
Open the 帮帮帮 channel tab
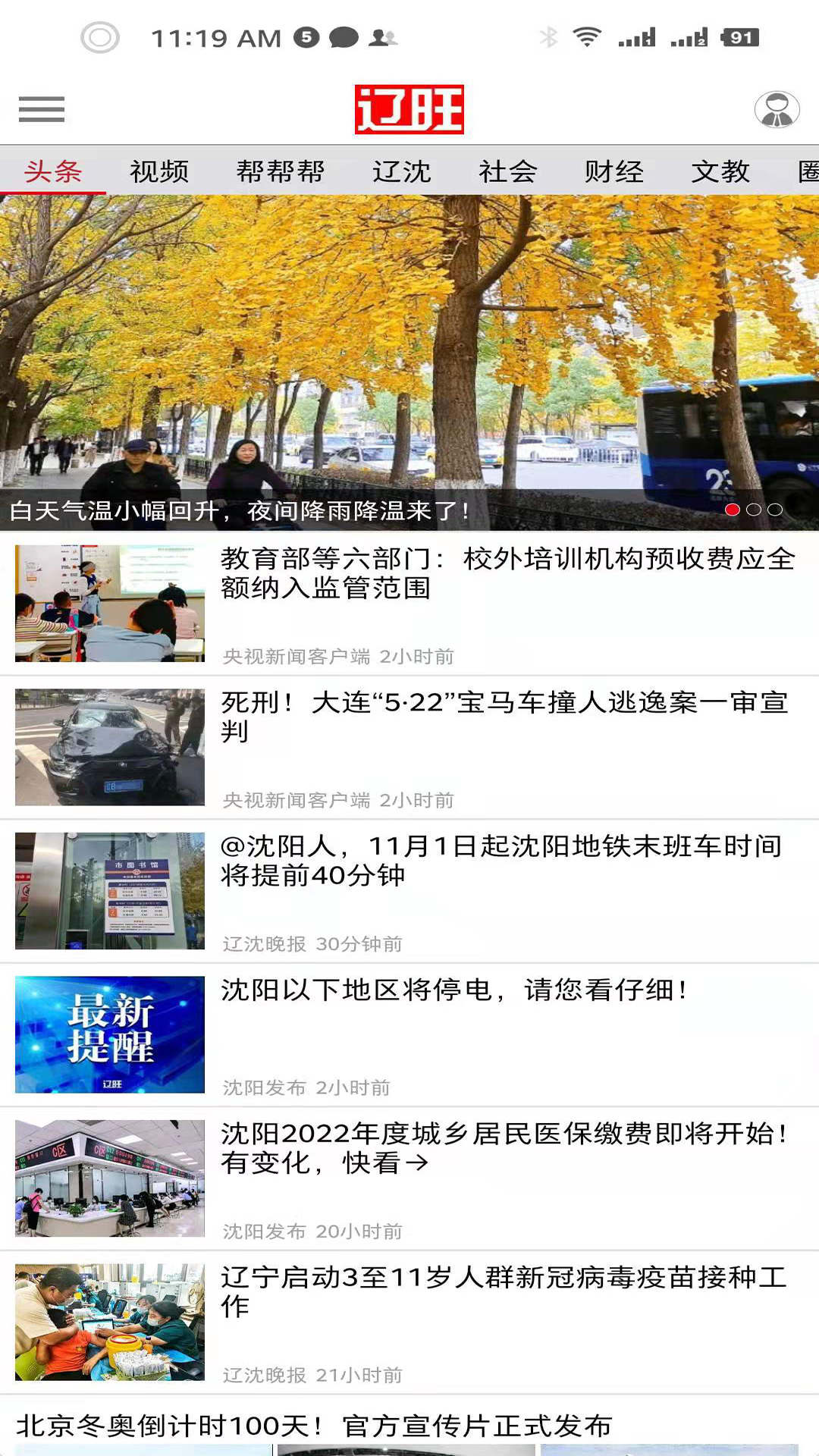(280, 172)
